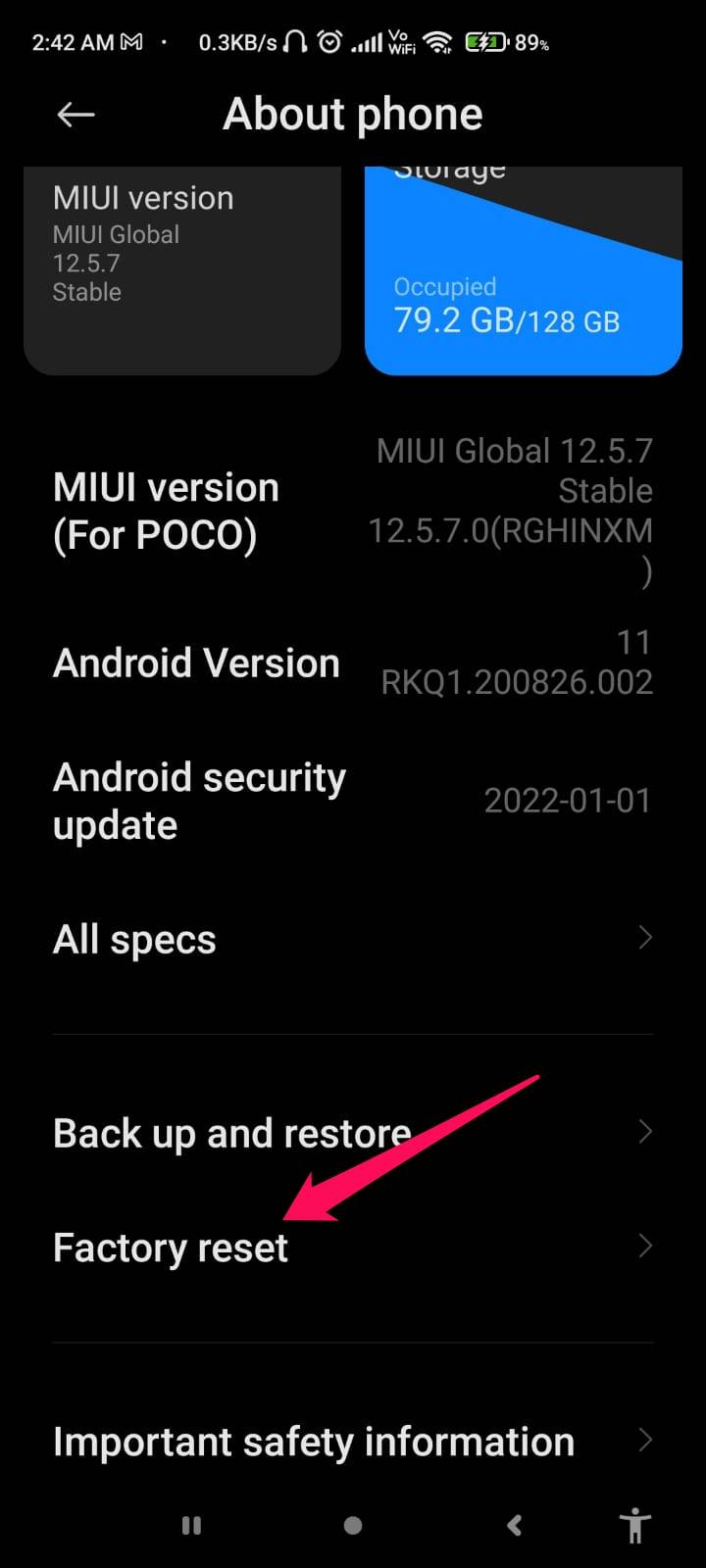Expand All specs details

(x=353, y=938)
